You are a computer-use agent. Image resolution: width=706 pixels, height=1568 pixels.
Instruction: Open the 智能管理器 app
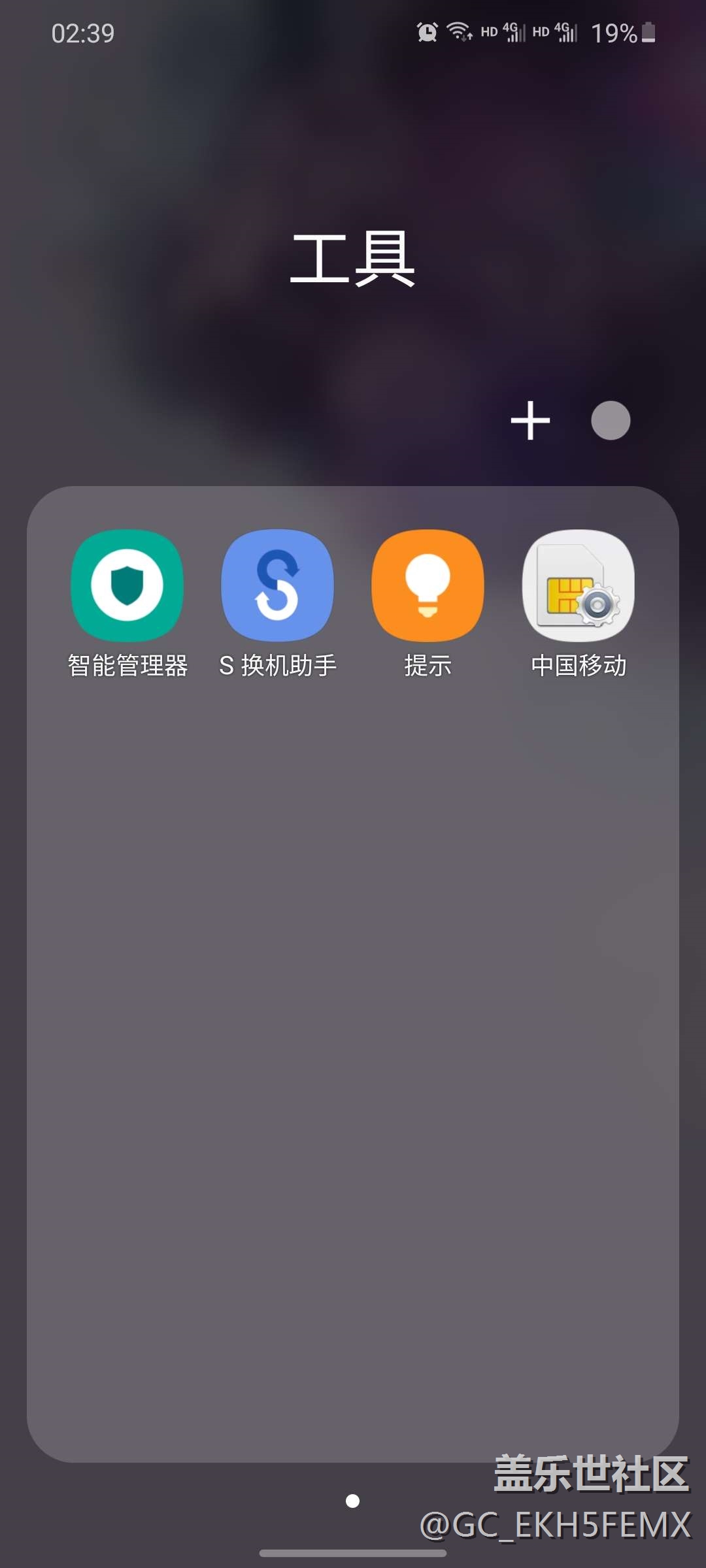click(127, 585)
